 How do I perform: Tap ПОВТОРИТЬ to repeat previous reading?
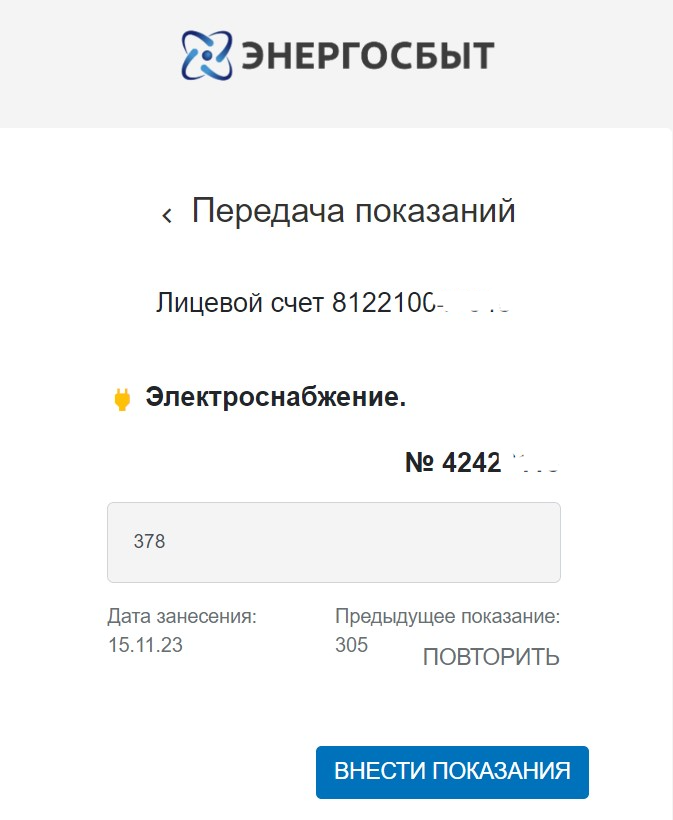pyautogui.click(x=490, y=657)
